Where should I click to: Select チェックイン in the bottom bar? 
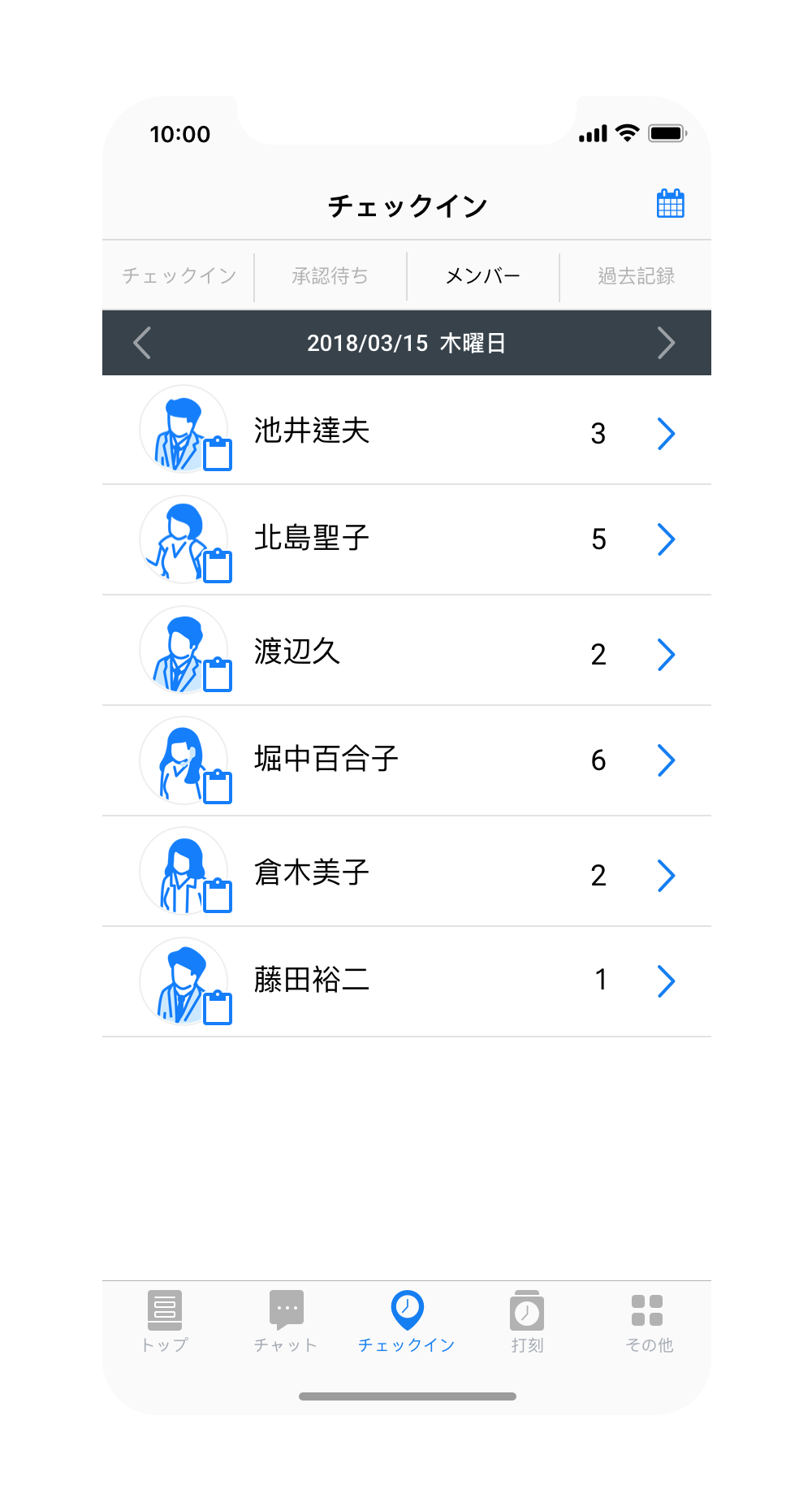(407, 1321)
